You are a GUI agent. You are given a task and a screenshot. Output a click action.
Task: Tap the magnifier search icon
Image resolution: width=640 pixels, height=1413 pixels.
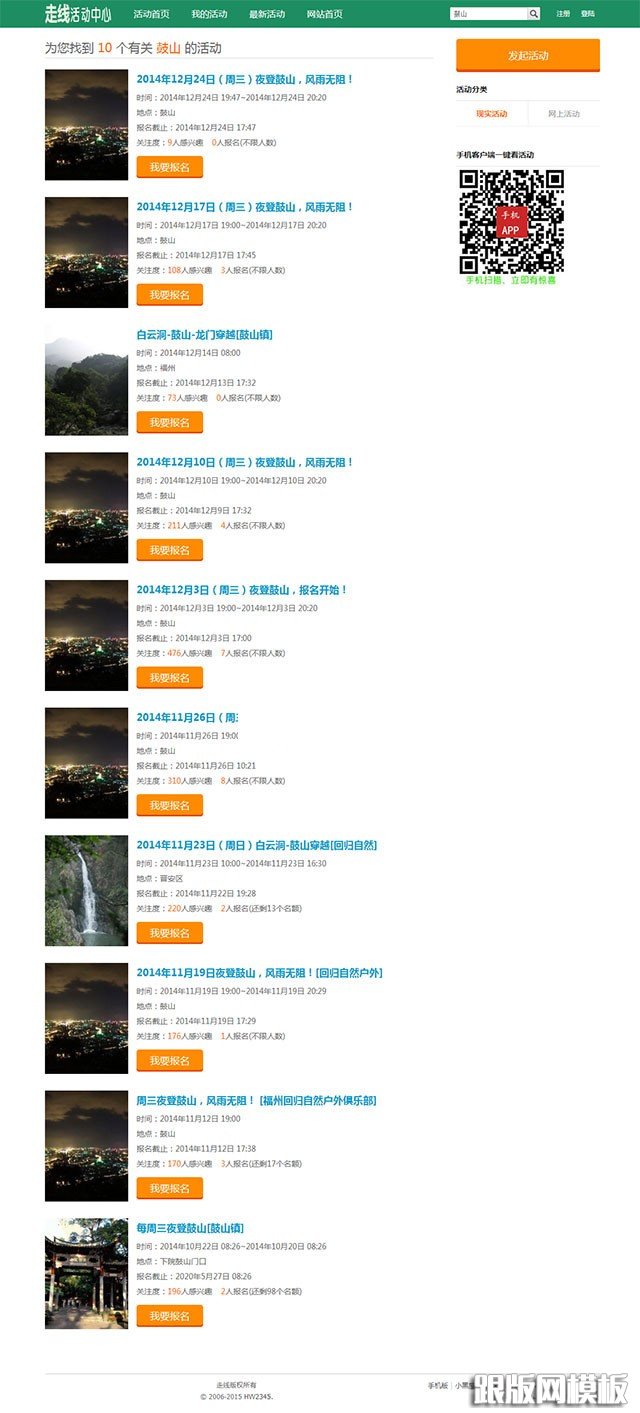pos(534,14)
